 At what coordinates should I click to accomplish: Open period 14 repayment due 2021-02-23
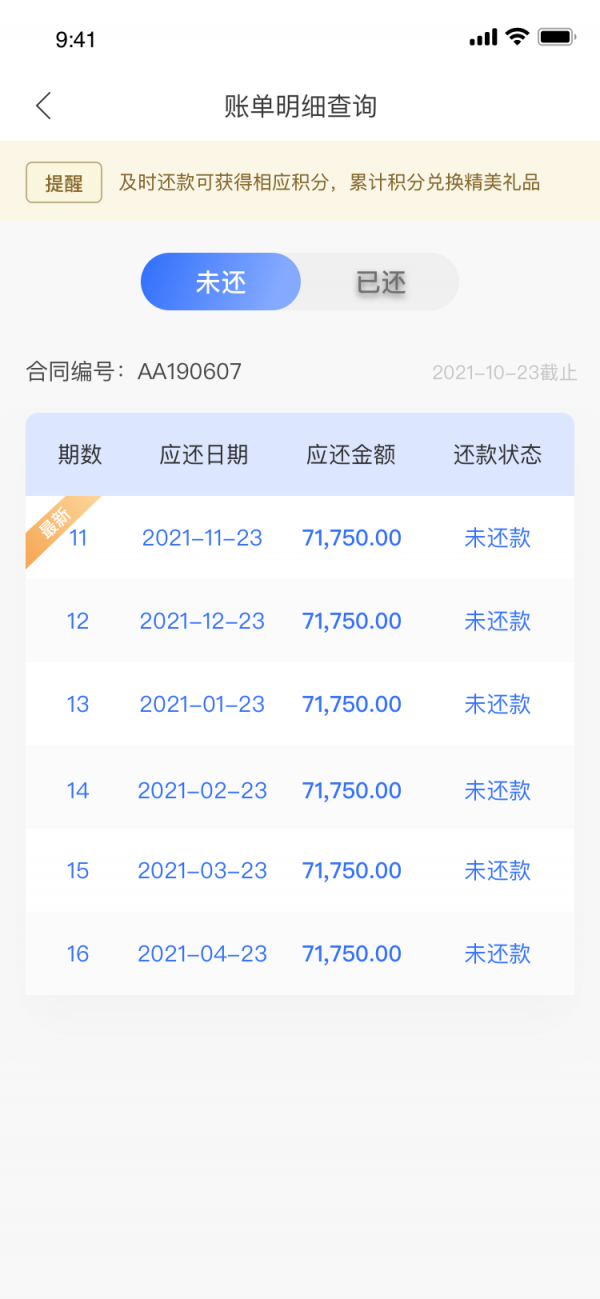coord(300,790)
